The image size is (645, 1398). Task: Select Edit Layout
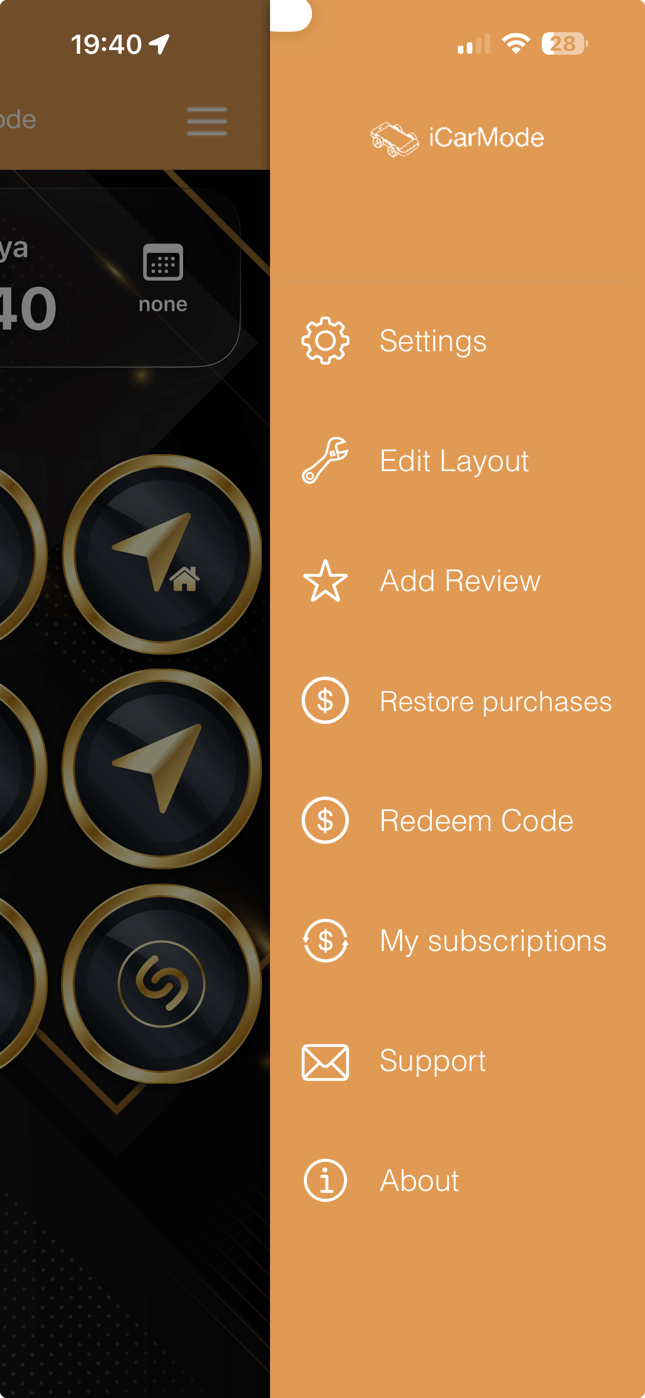[453, 461]
